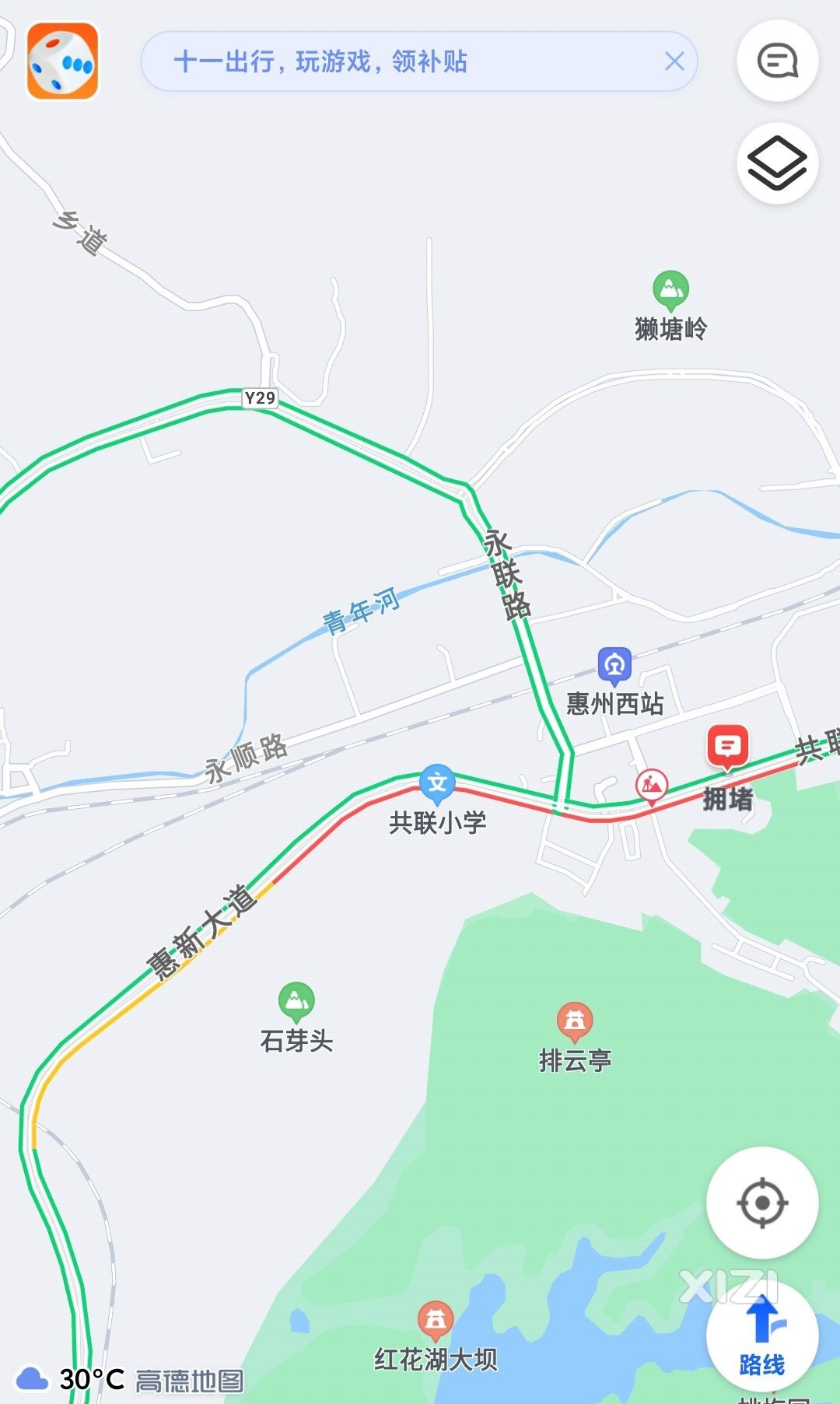The width and height of the screenshot is (840, 1404).
Task: Open the 30°C weather info
Action: click(x=74, y=1379)
